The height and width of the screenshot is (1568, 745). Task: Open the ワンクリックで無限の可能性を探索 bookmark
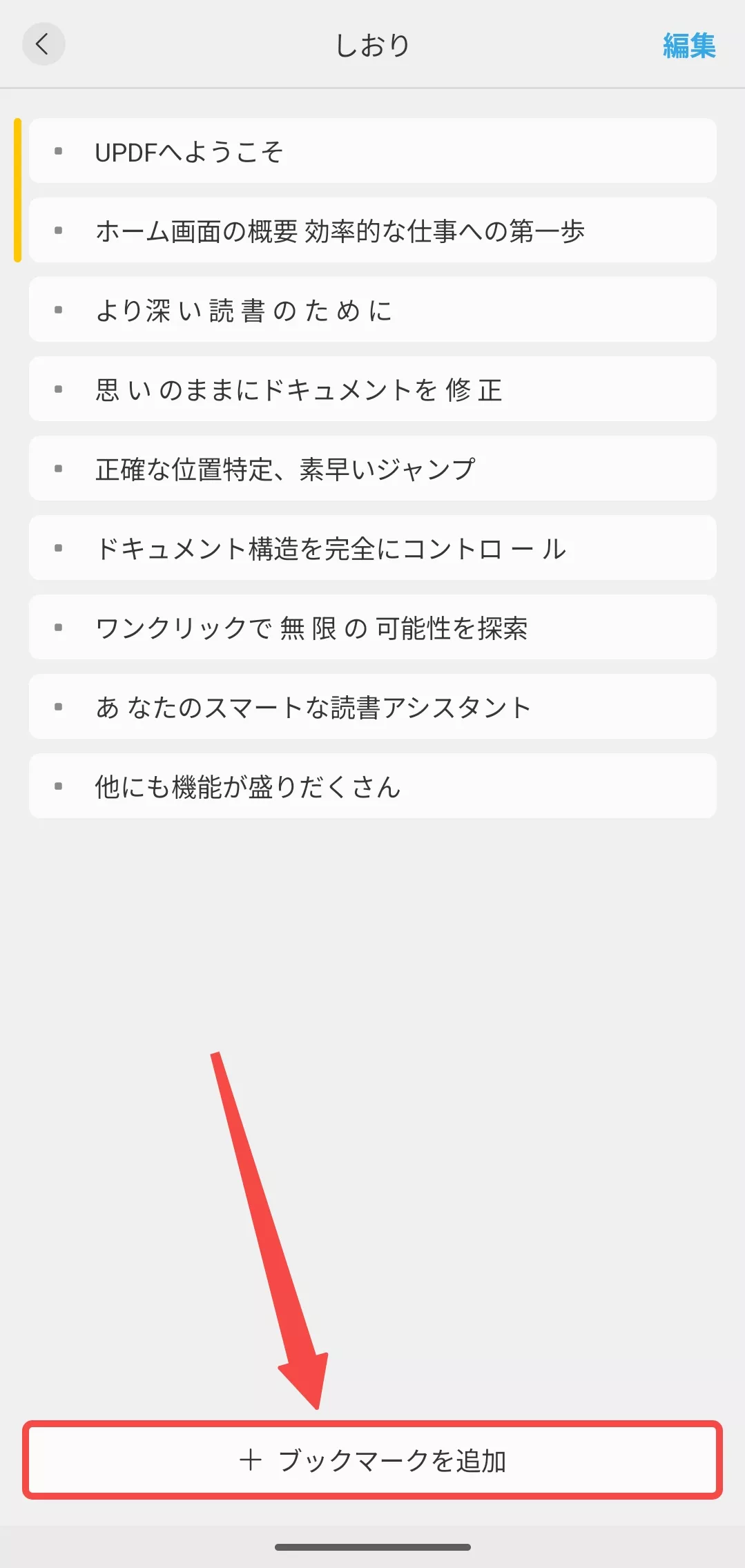[x=373, y=627]
